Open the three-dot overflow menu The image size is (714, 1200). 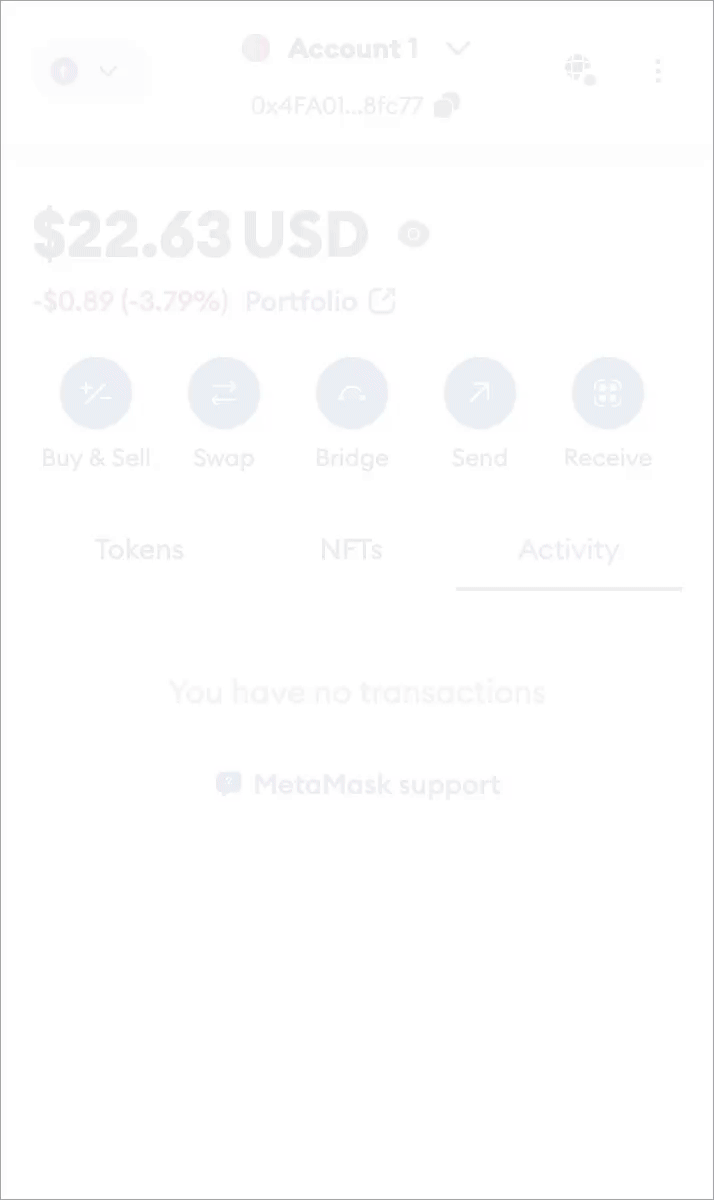[x=657, y=71]
